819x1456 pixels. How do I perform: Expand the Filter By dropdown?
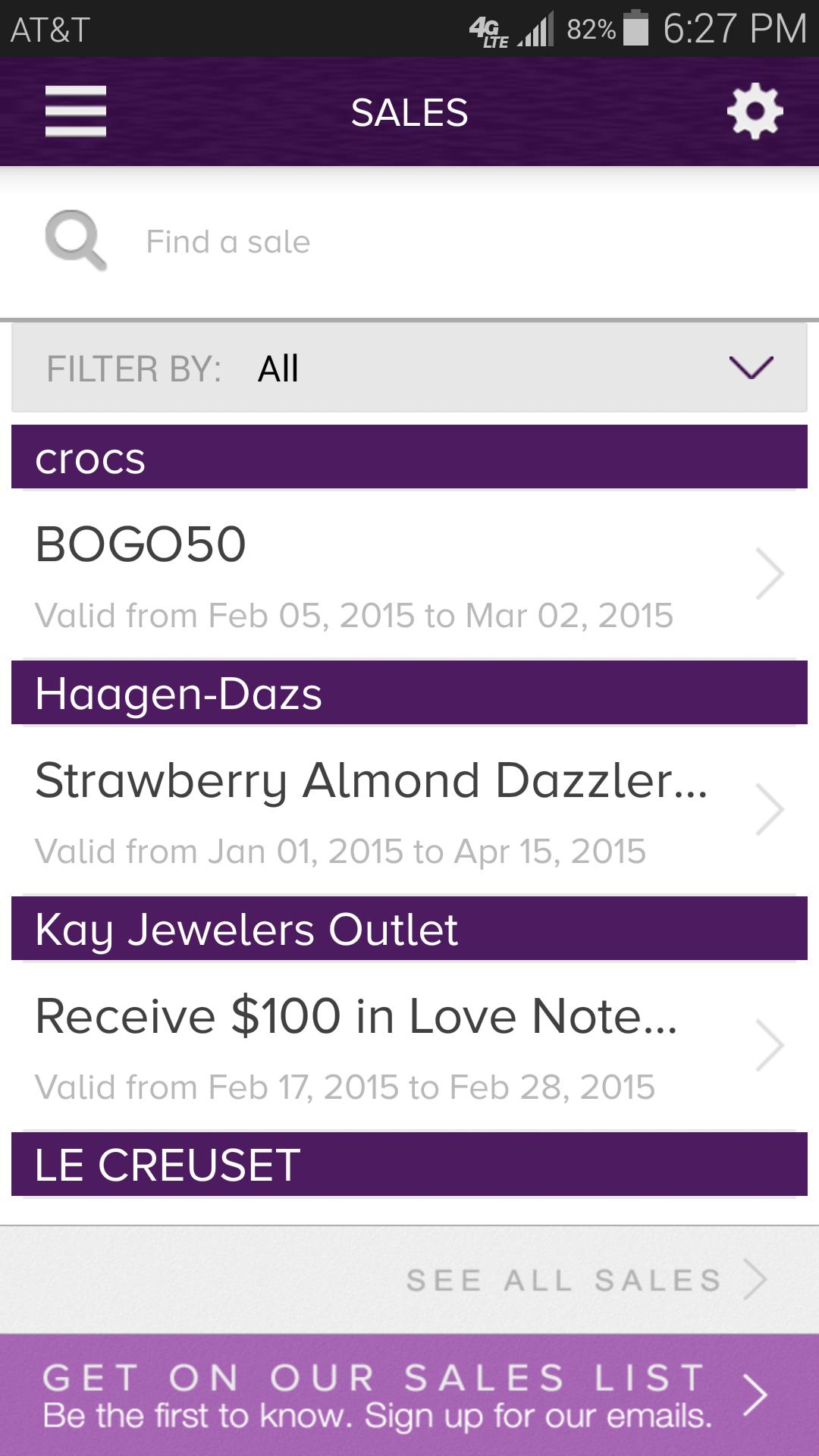(409, 369)
